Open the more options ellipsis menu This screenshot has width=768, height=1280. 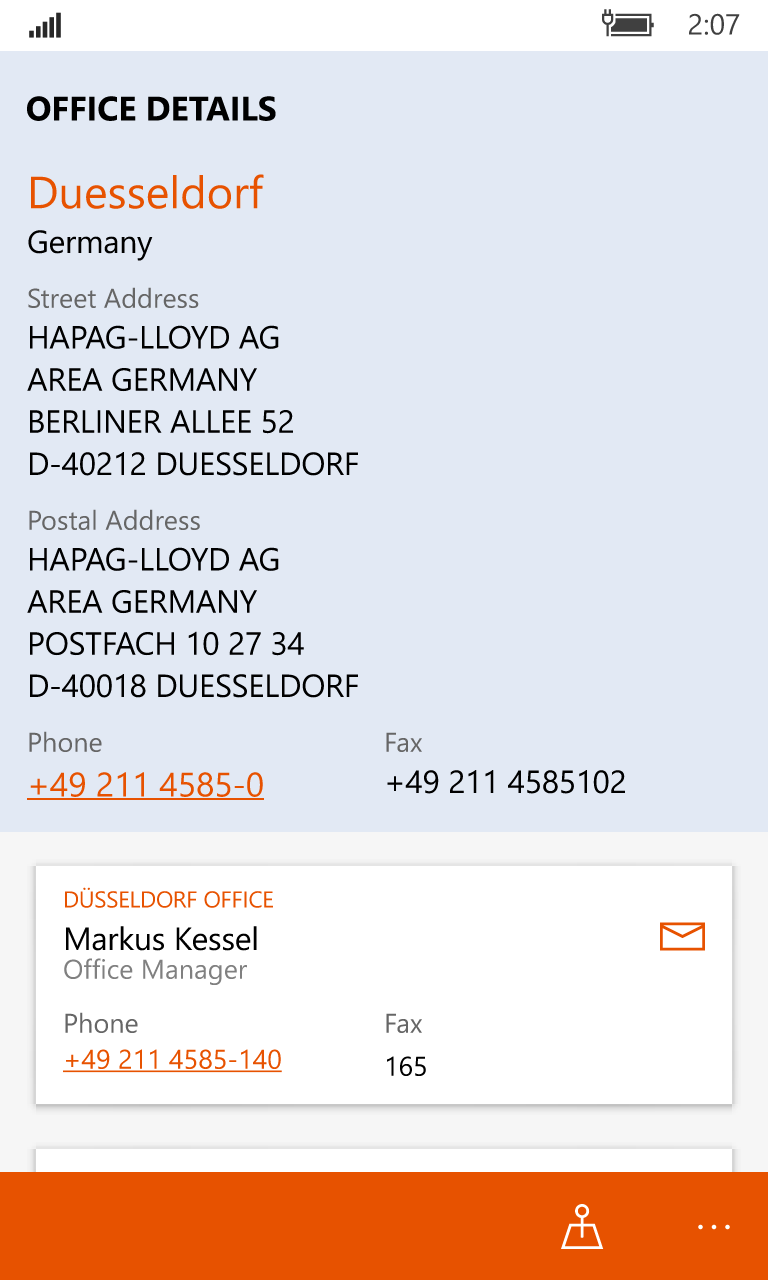(x=714, y=1227)
